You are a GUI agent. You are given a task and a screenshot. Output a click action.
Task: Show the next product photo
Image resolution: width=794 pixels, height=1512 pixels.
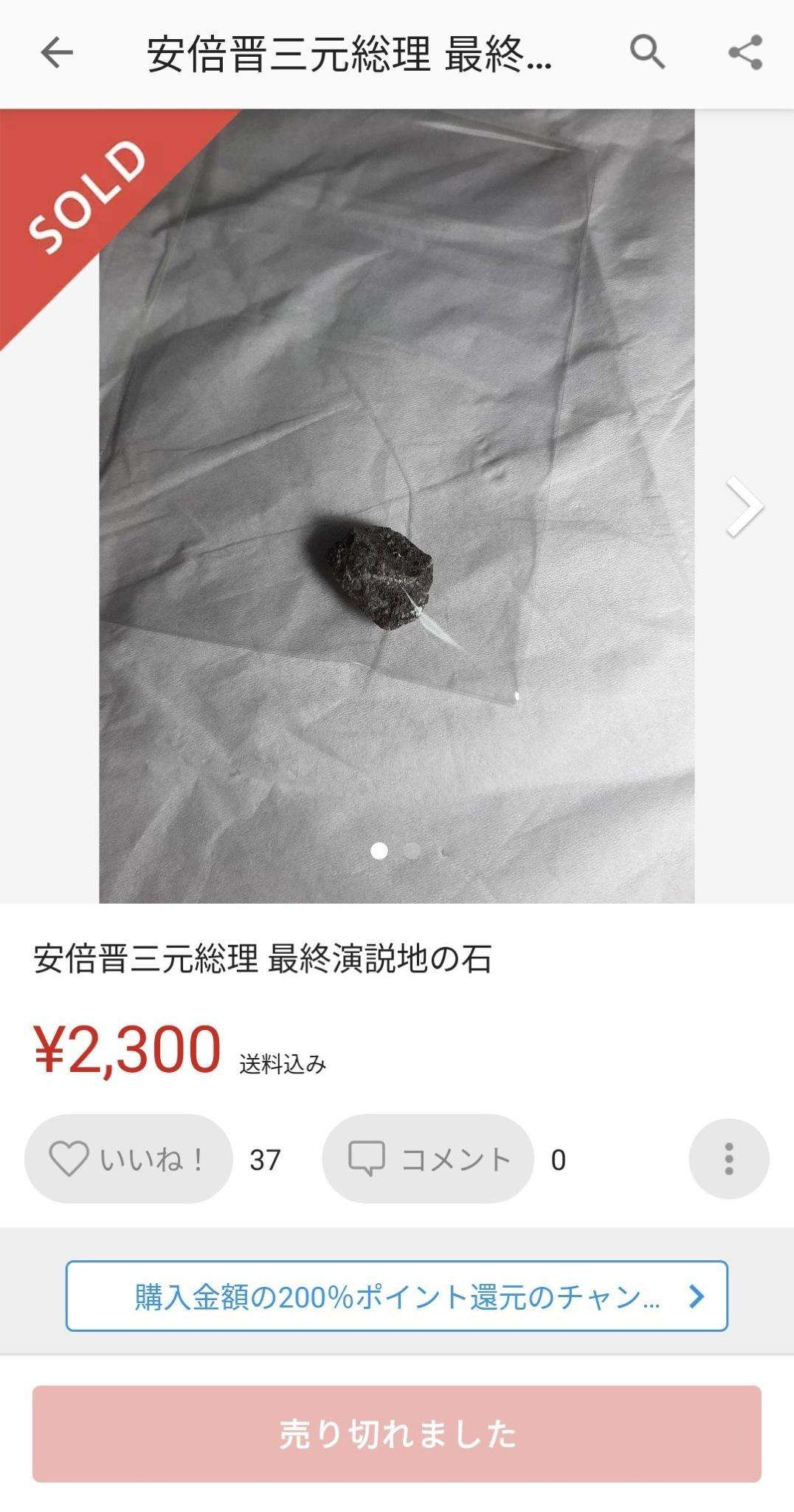click(743, 506)
